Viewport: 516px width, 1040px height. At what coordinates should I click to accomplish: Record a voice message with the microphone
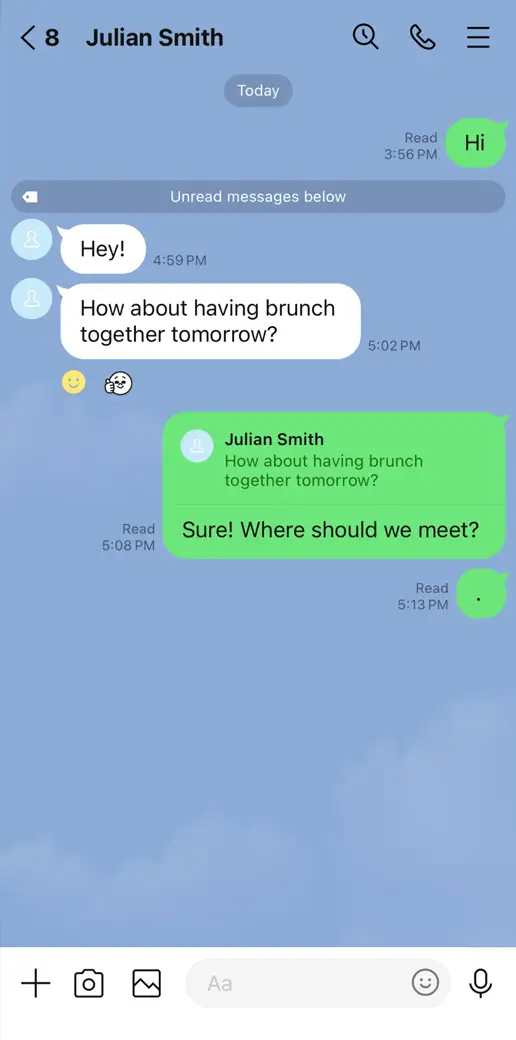click(480, 983)
